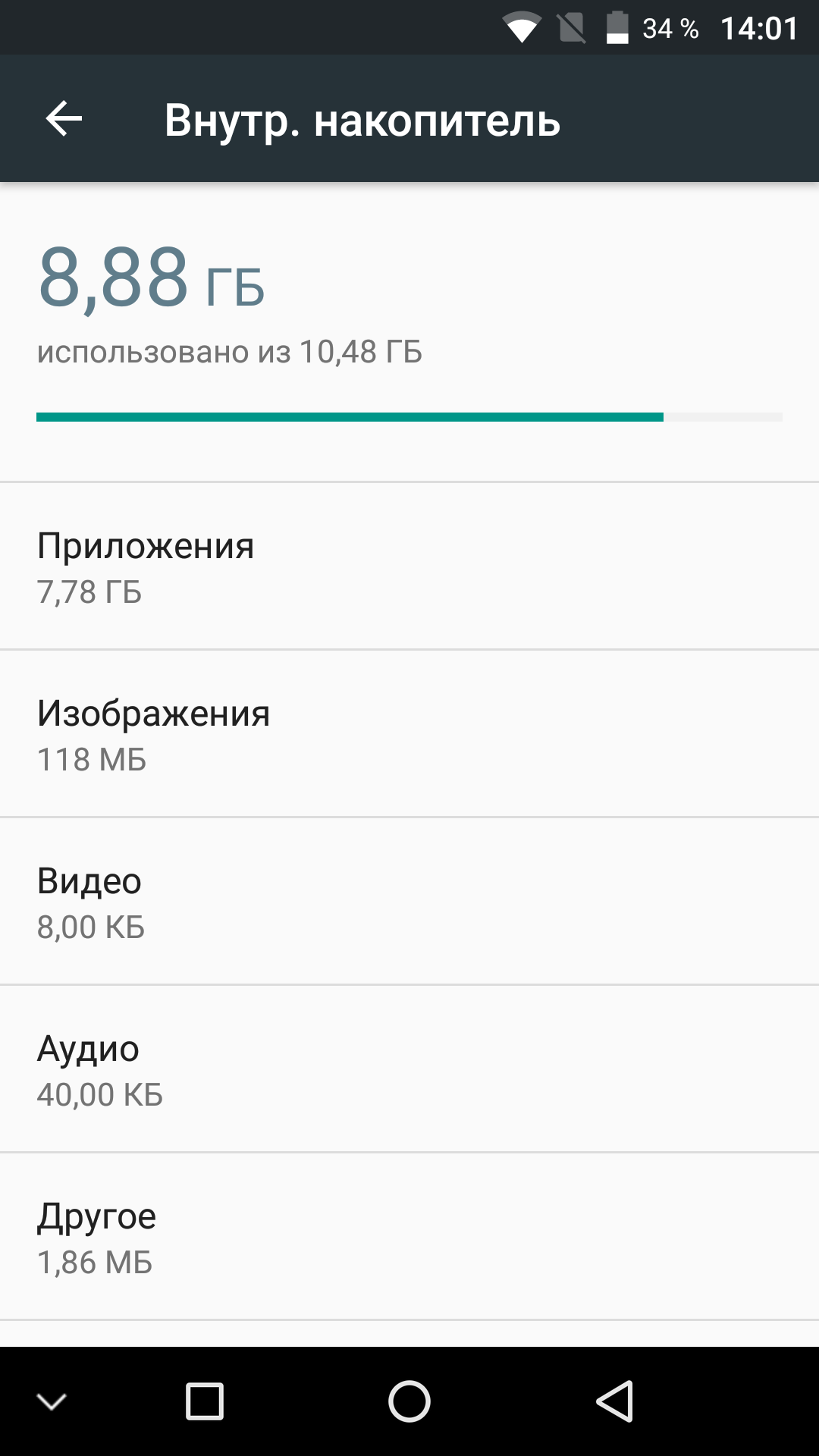This screenshot has height=1456, width=819.
Task: Tap the system back triangle
Action: pos(614,1401)
